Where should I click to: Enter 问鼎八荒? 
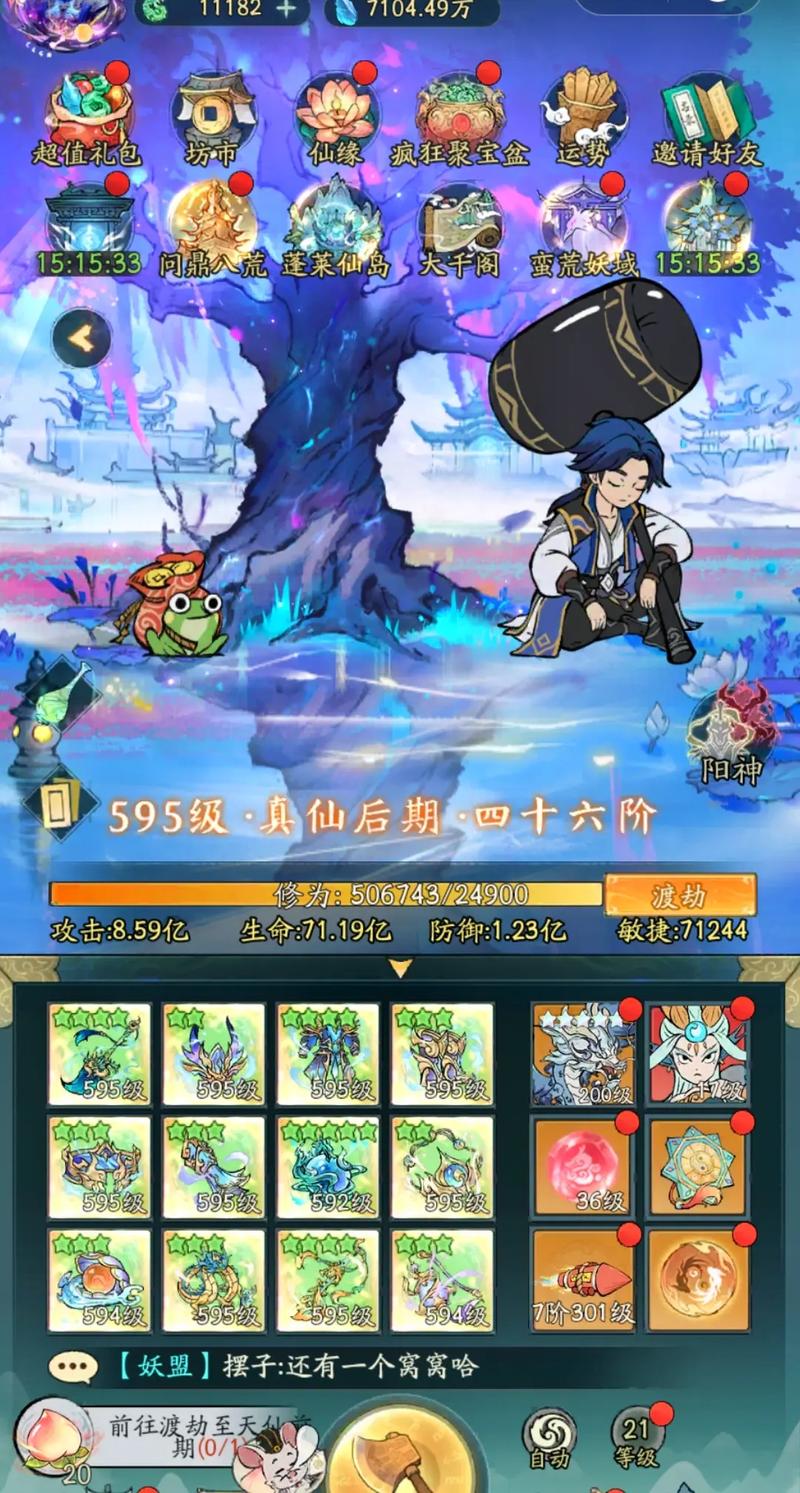click(211, 228)
